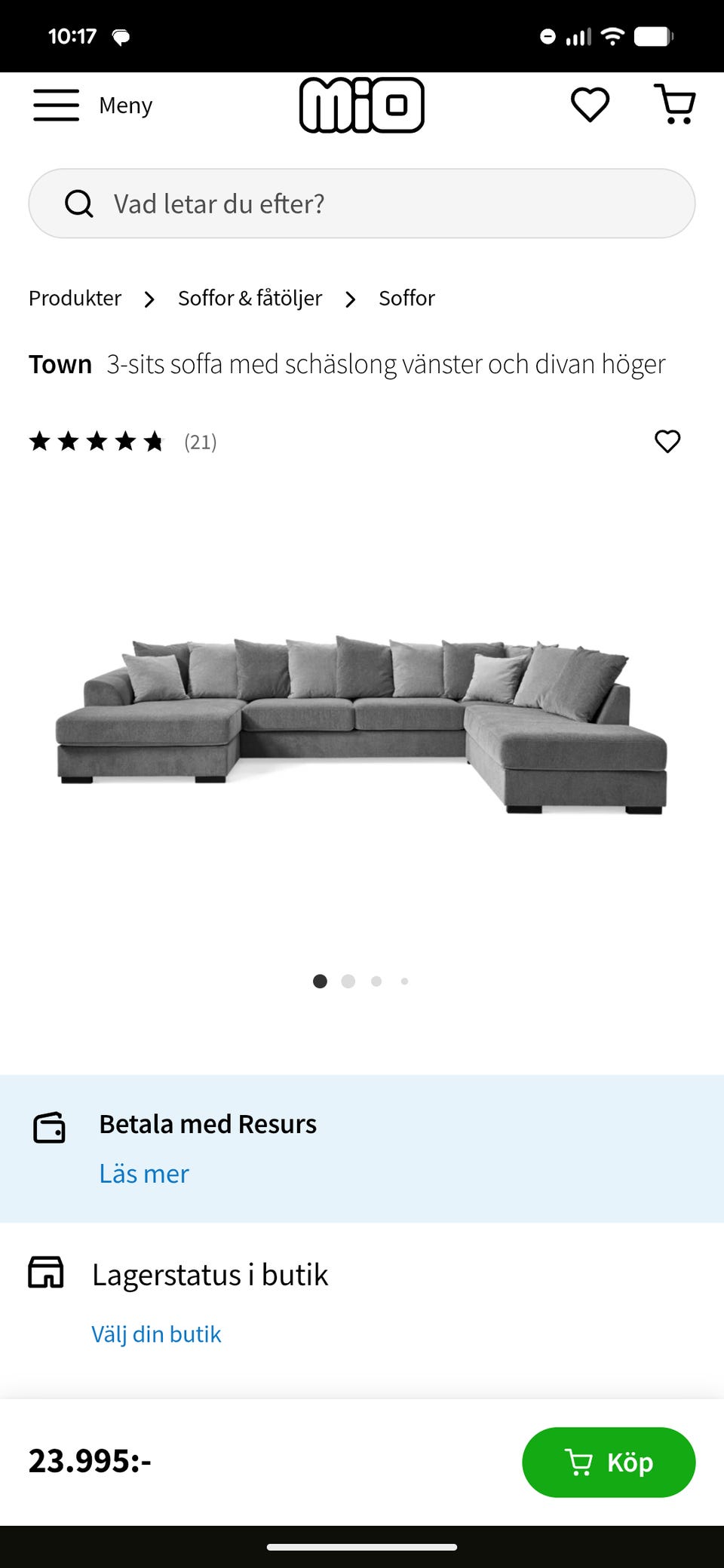Tap the cart icon inside the Köp button

click(578, 1462)
